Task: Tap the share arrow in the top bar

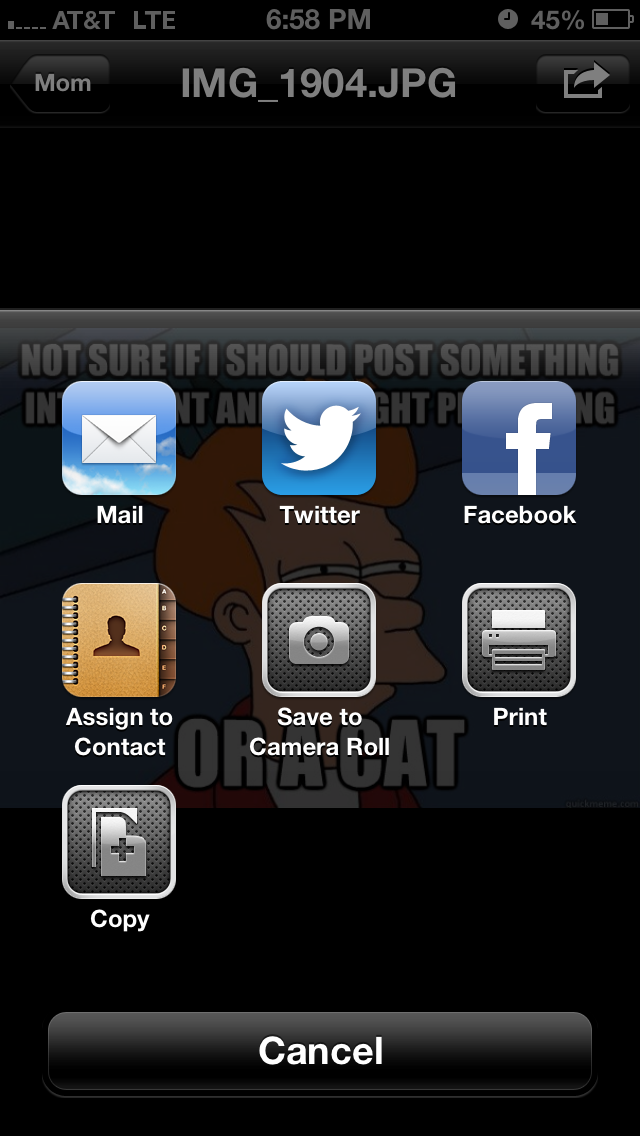Action: pos(585,84)
